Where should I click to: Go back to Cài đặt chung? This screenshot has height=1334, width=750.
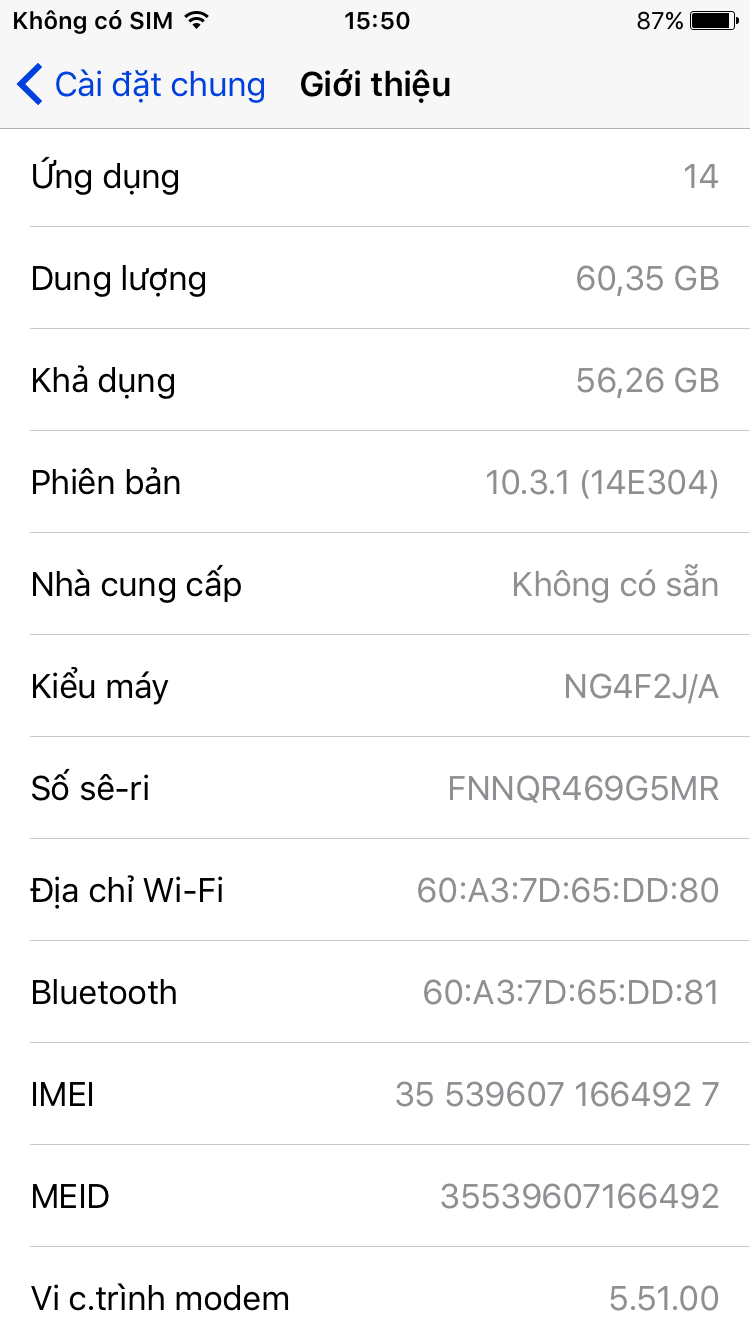(141, 85)
